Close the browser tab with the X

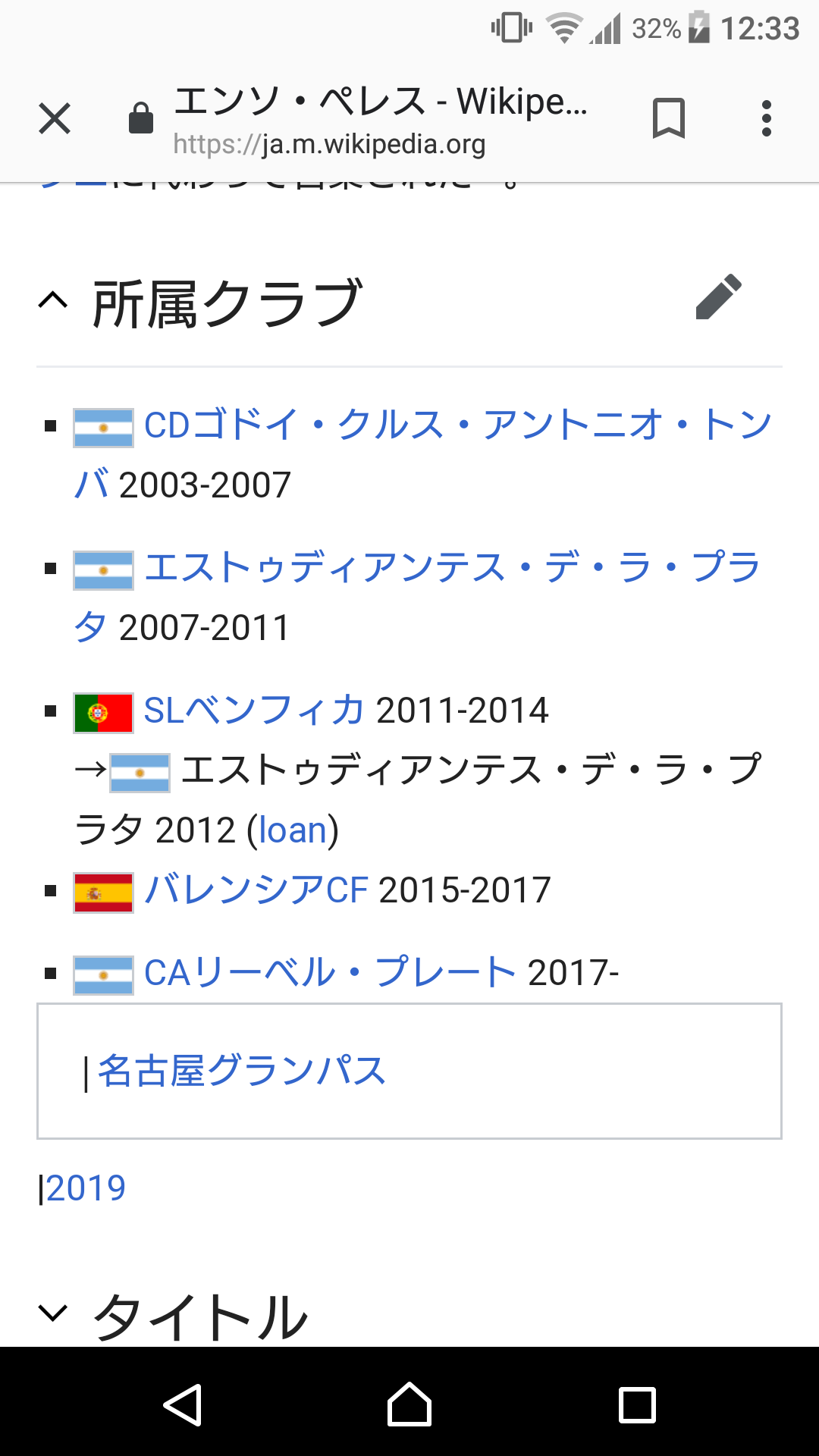[55, 119]
